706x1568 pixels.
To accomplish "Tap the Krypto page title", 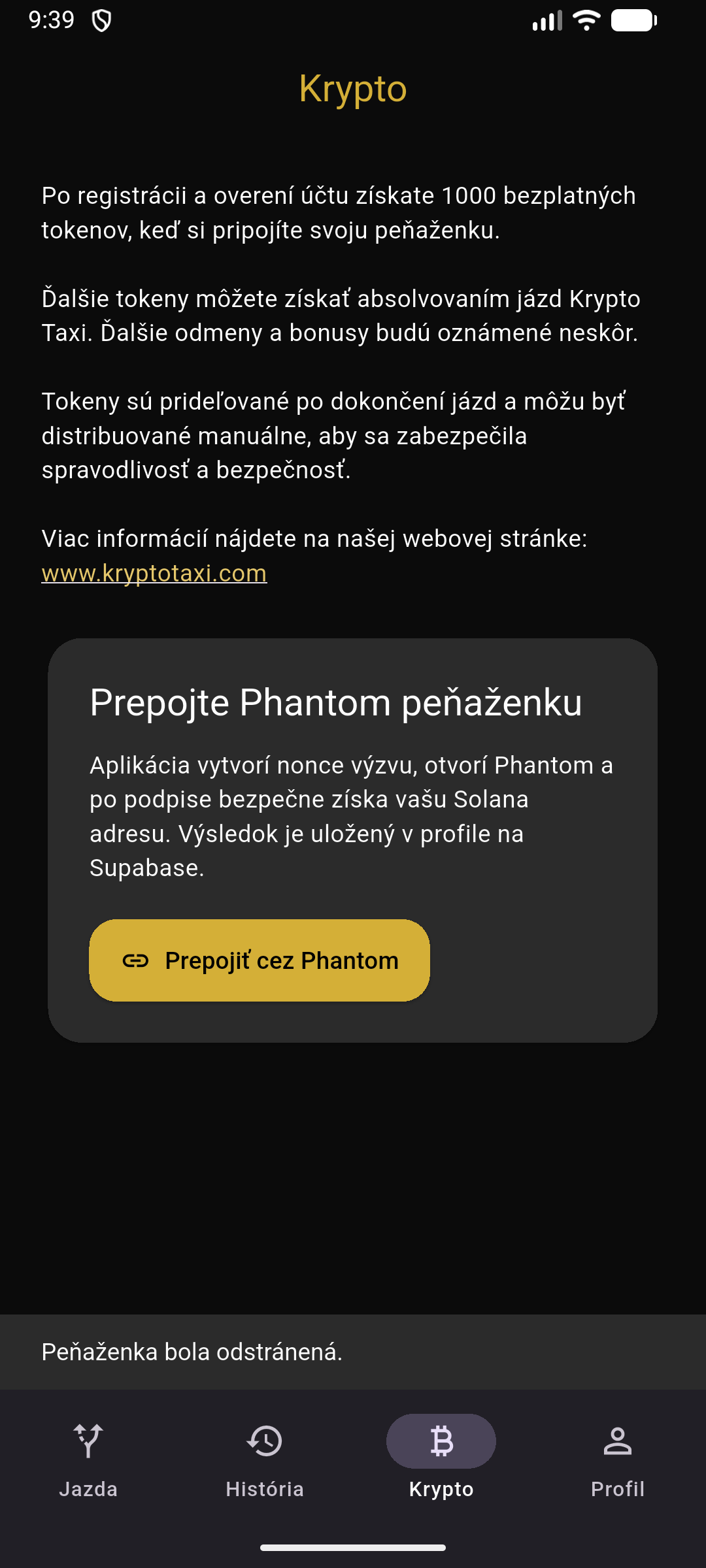I will [x=353, y=89].
